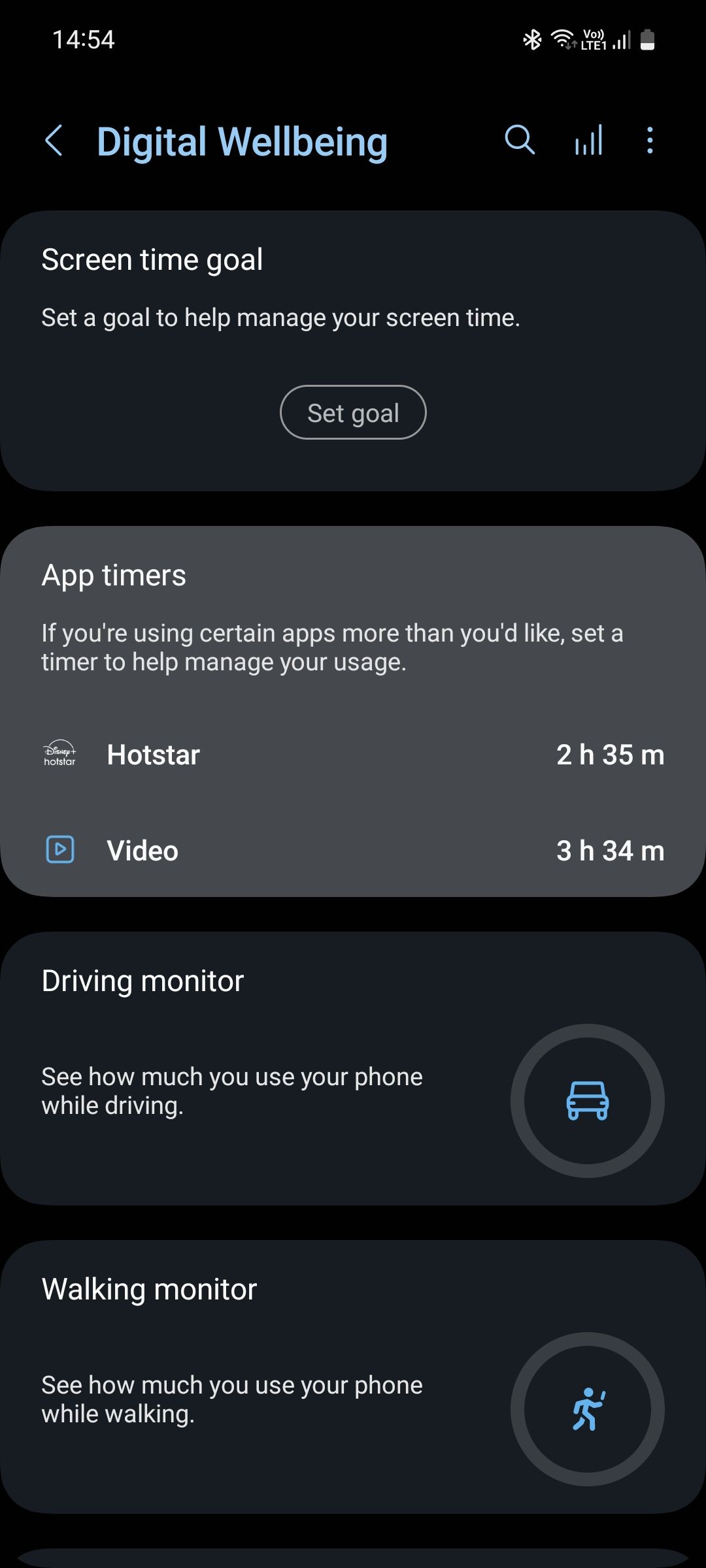This screenshot has height=1568, width=706.
Task: Tap the Video app icon
Action: (x=59, y=850)
